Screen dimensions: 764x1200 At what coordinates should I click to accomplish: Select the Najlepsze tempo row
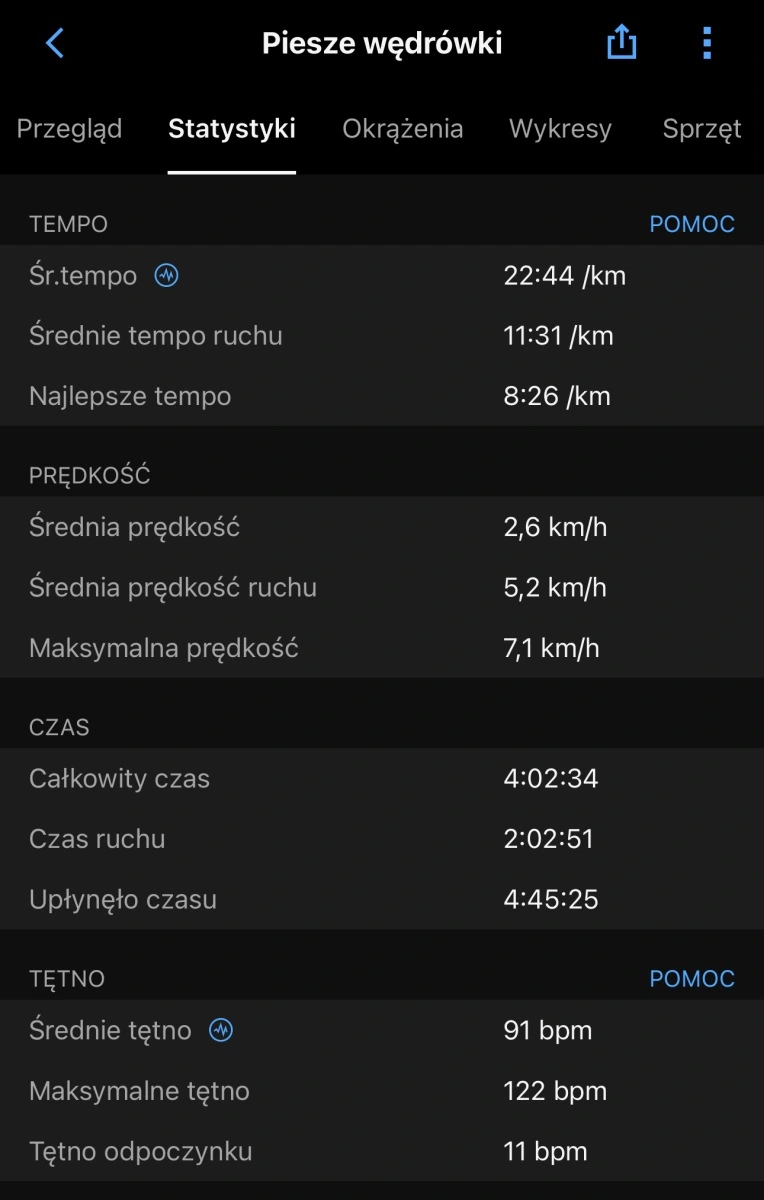(x=380, y=396)
